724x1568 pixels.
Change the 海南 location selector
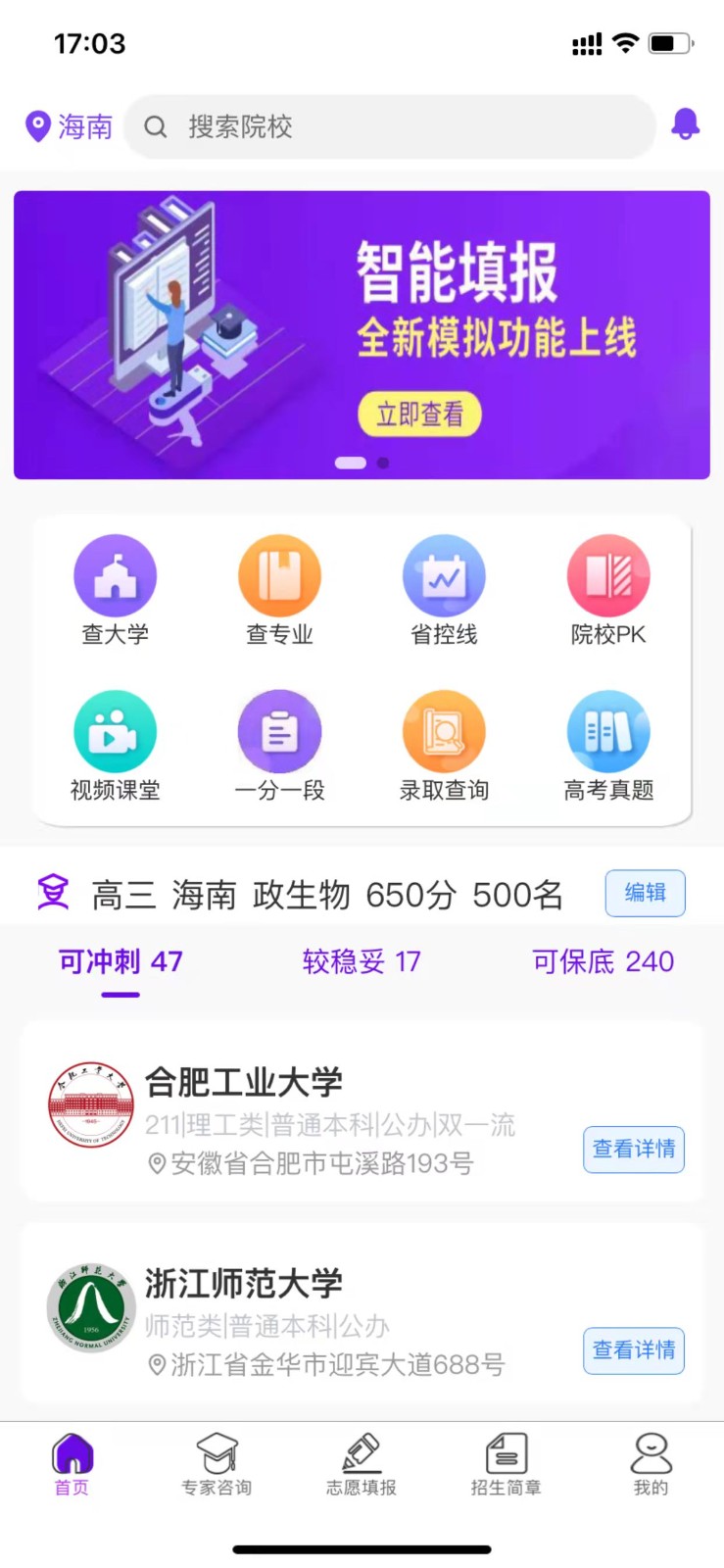point(69,126)
